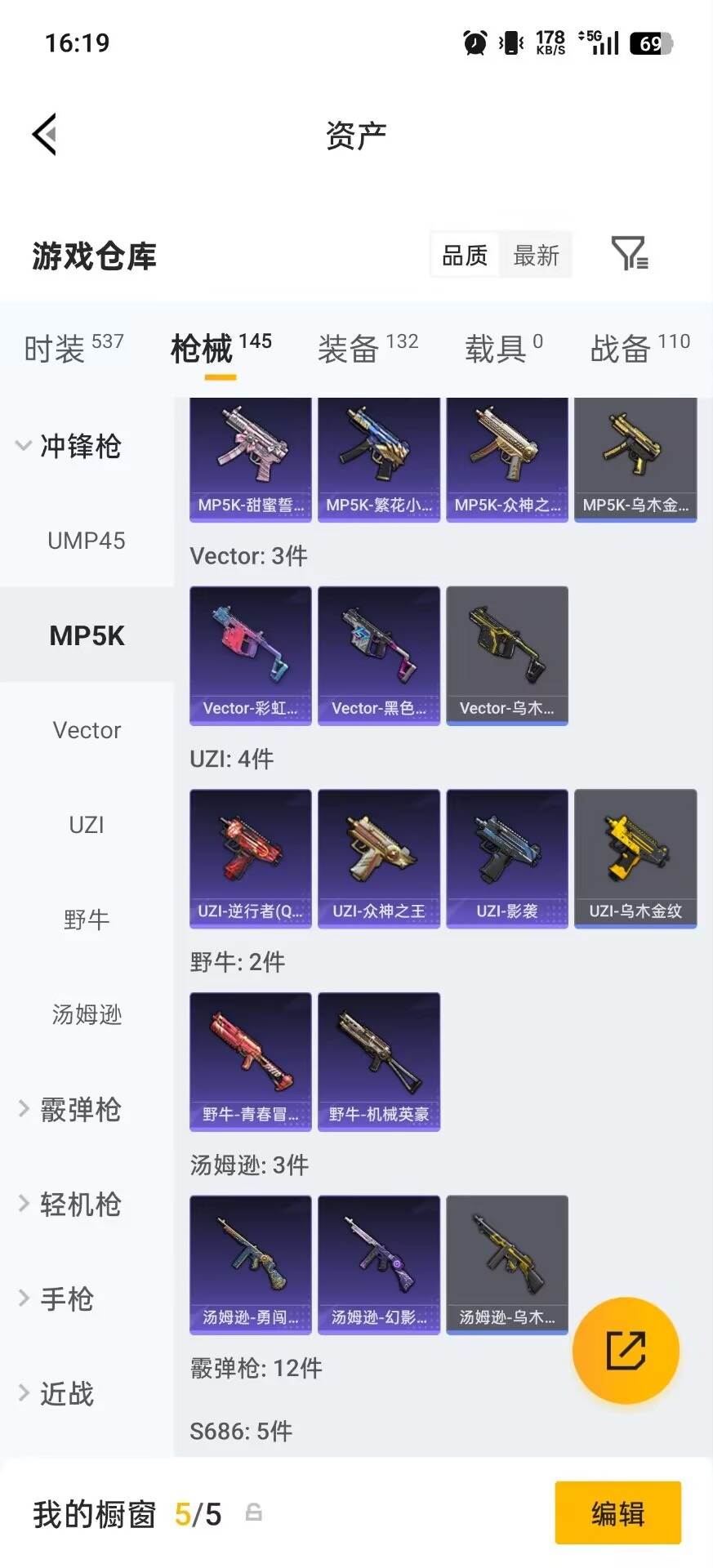
Task: Tap the 编辑 button
Action: point(617,1515)
